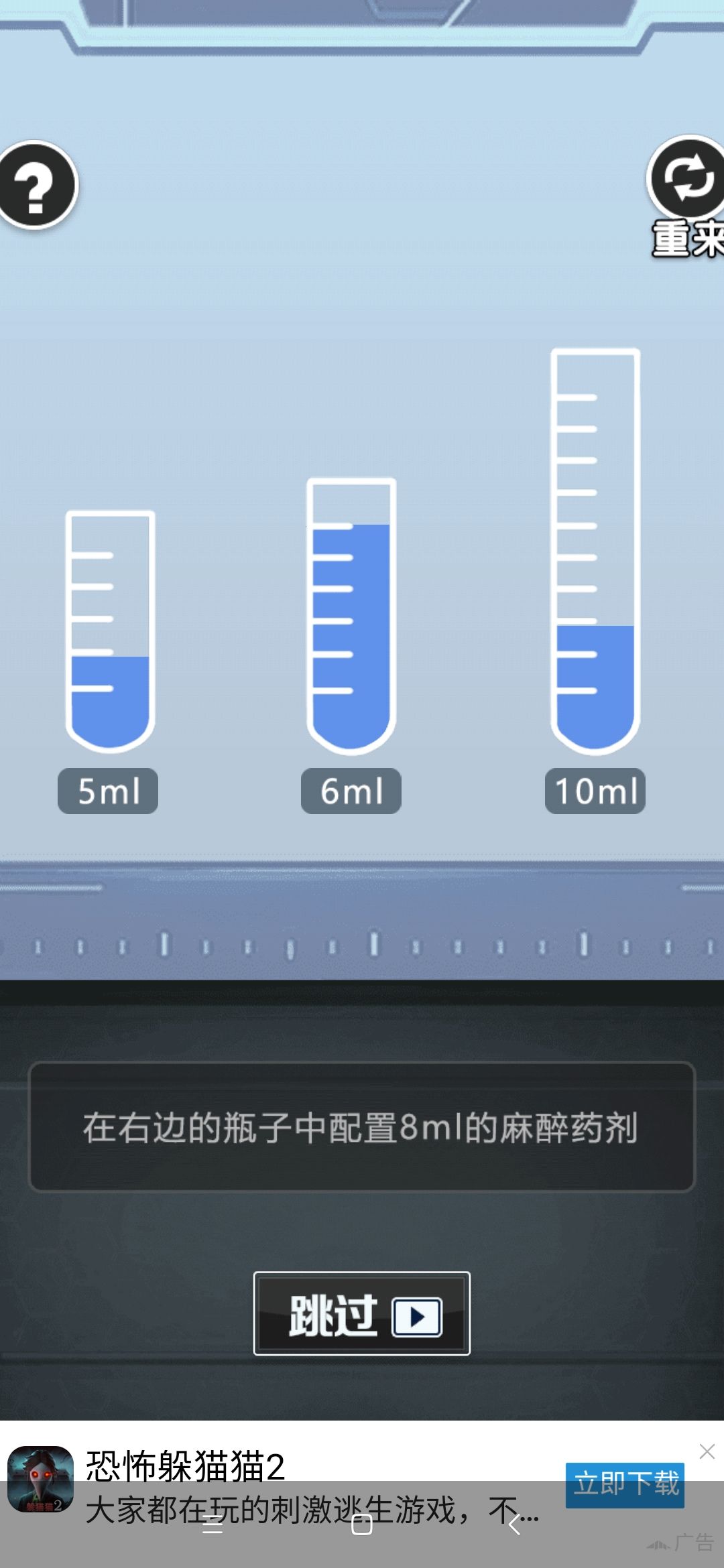The height and width of the screenshot is (1568, 724).
Task: Tap the 10ml capacity label
Action: pyautogui.click(x=595, y=793)
